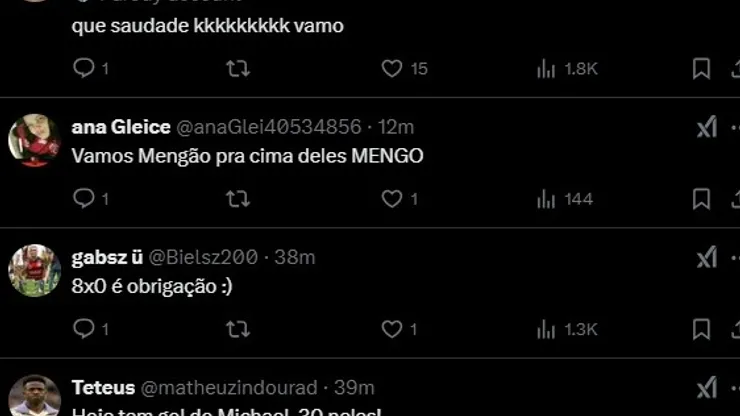Open gabsz ü's profile picture
The height and width of the screenshot is (416, 740).
34,271
